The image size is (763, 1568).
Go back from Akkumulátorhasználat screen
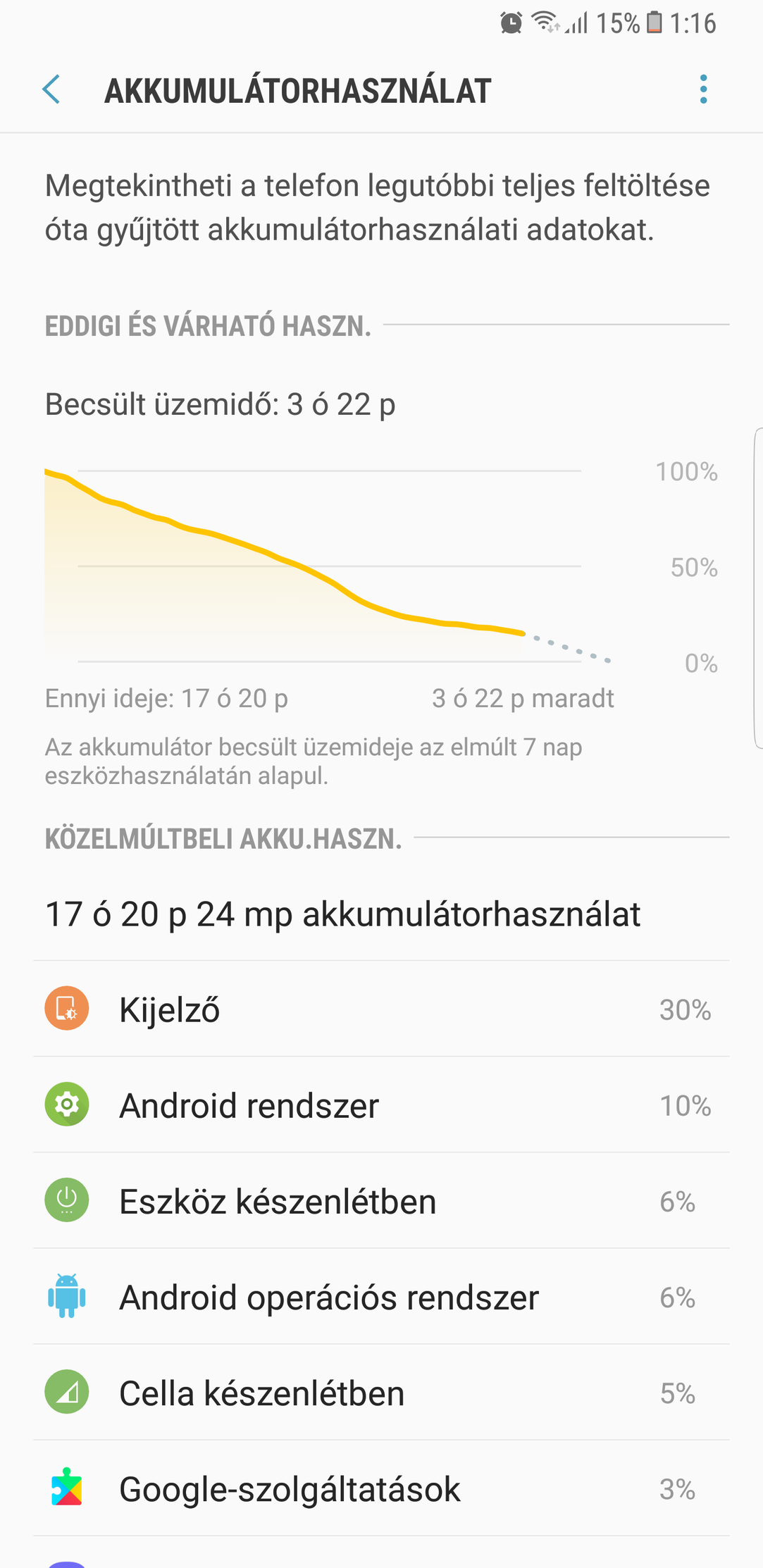[x=51, y=90]
